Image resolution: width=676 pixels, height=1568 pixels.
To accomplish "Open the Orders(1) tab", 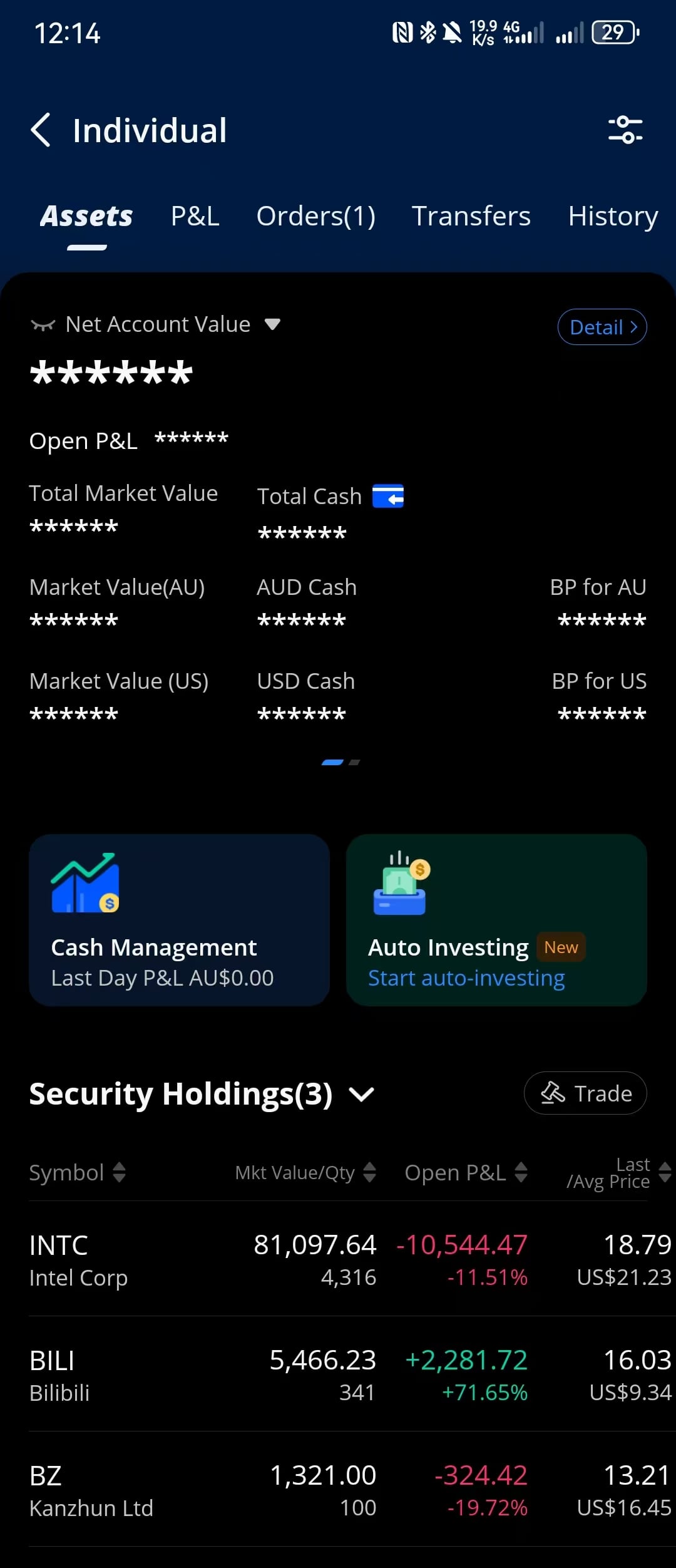I will (315, 216).
